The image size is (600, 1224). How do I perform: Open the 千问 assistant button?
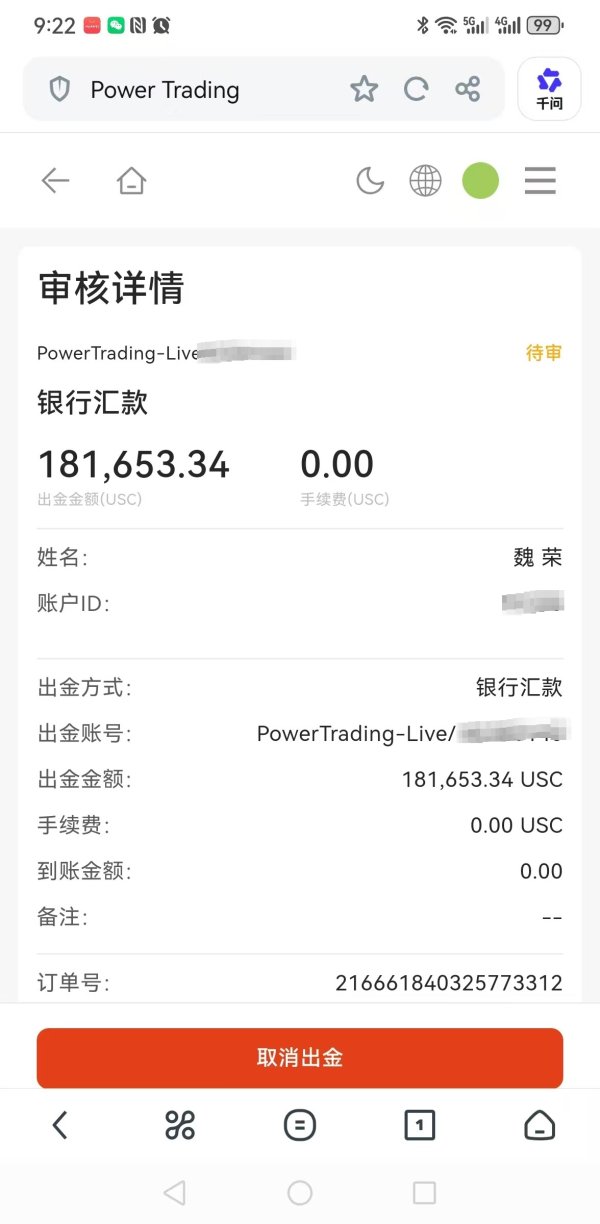549,89
